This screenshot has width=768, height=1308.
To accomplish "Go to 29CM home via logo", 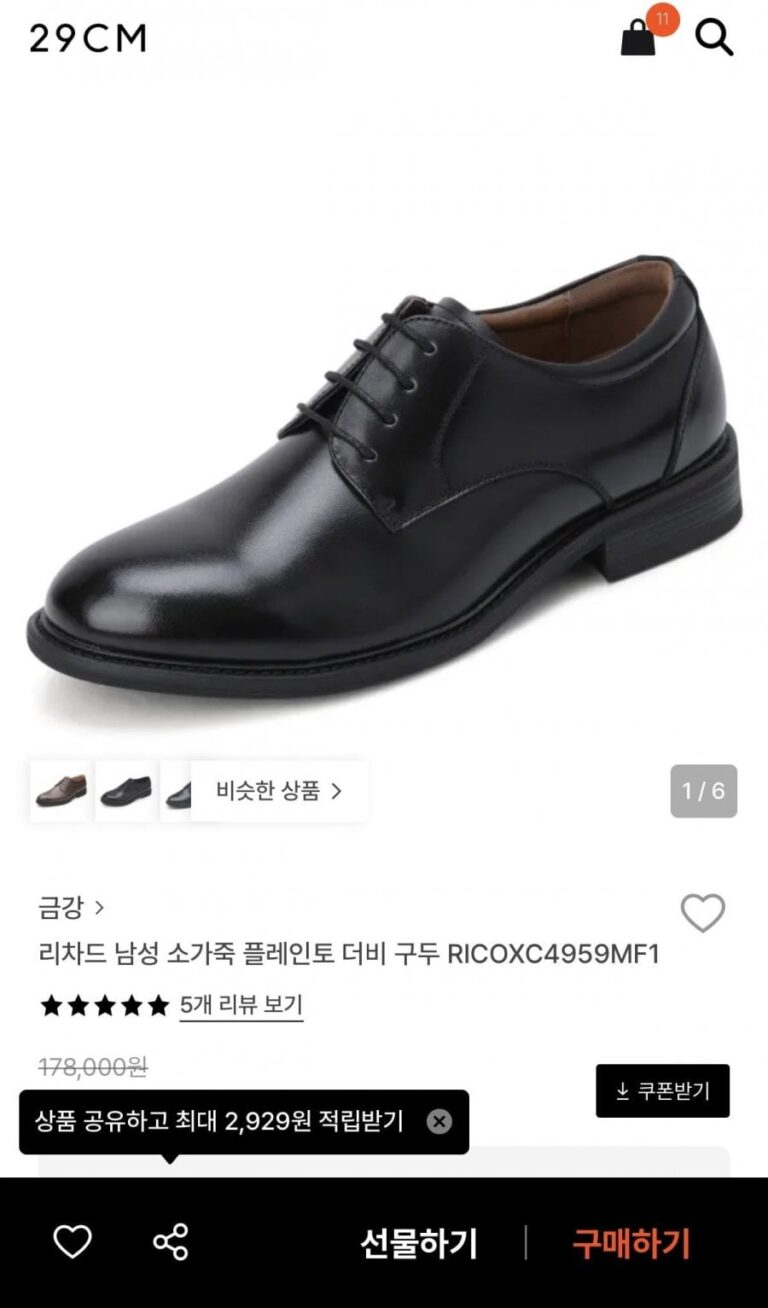I will tap(88, 38).
